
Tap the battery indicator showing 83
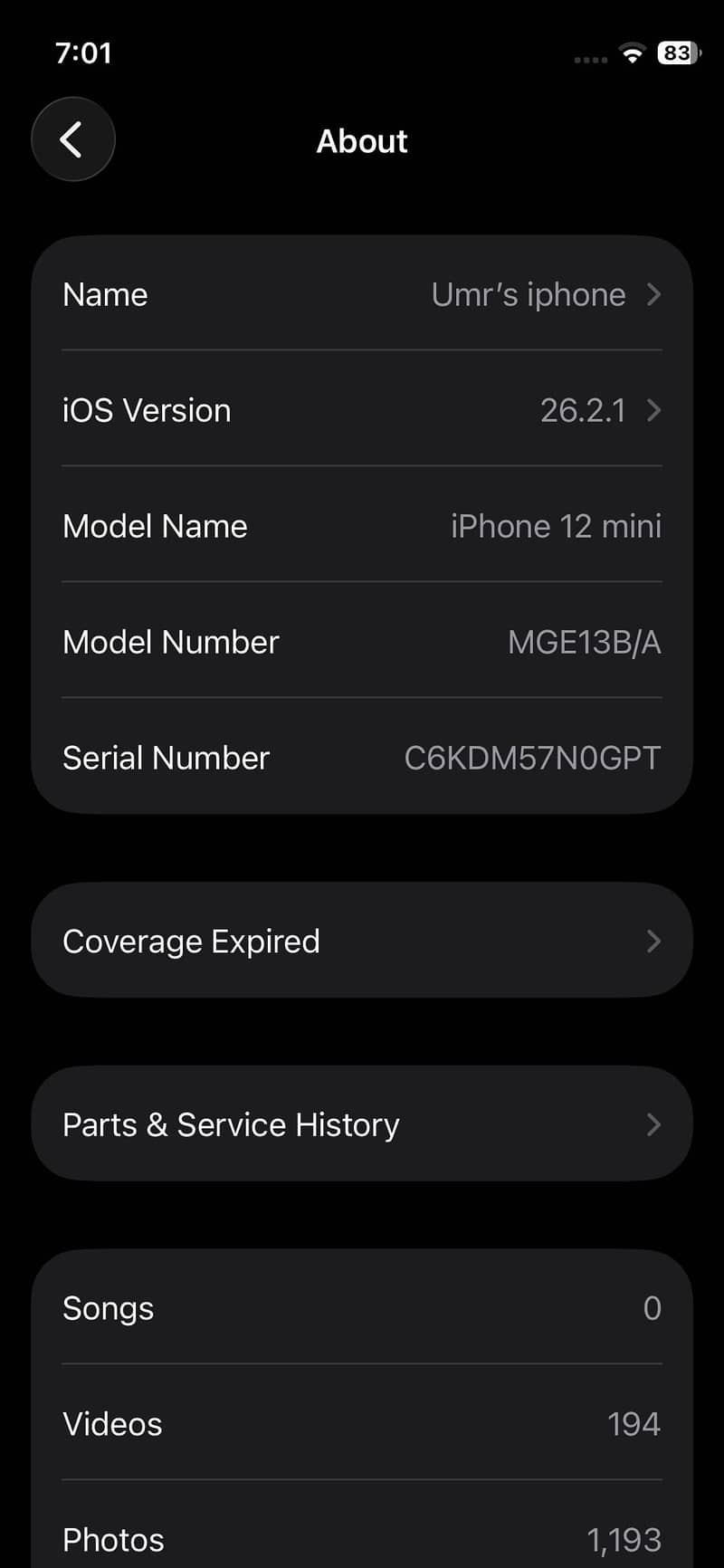click(674, 54)
